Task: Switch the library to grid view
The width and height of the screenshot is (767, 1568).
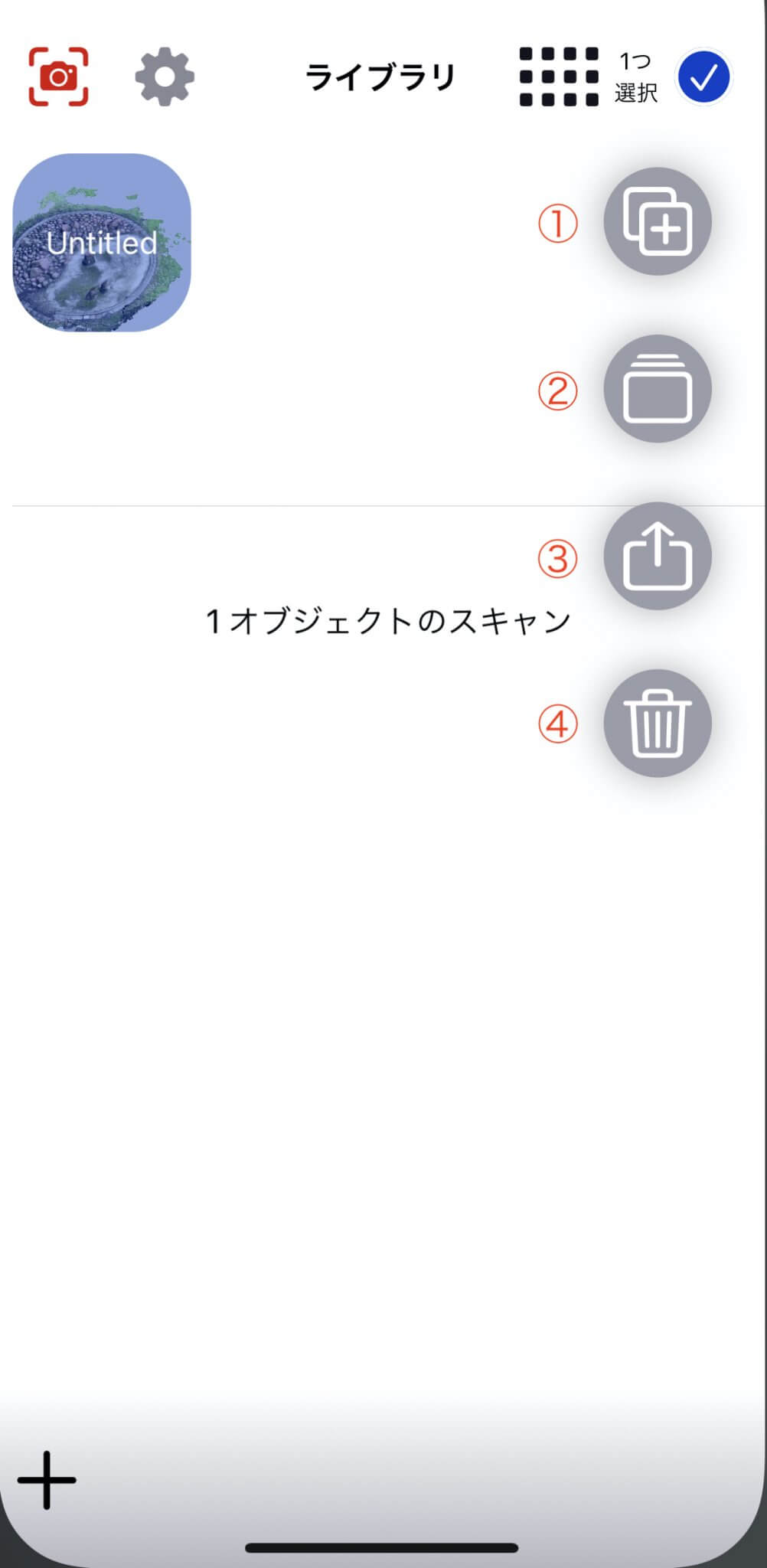Action: 559,77
